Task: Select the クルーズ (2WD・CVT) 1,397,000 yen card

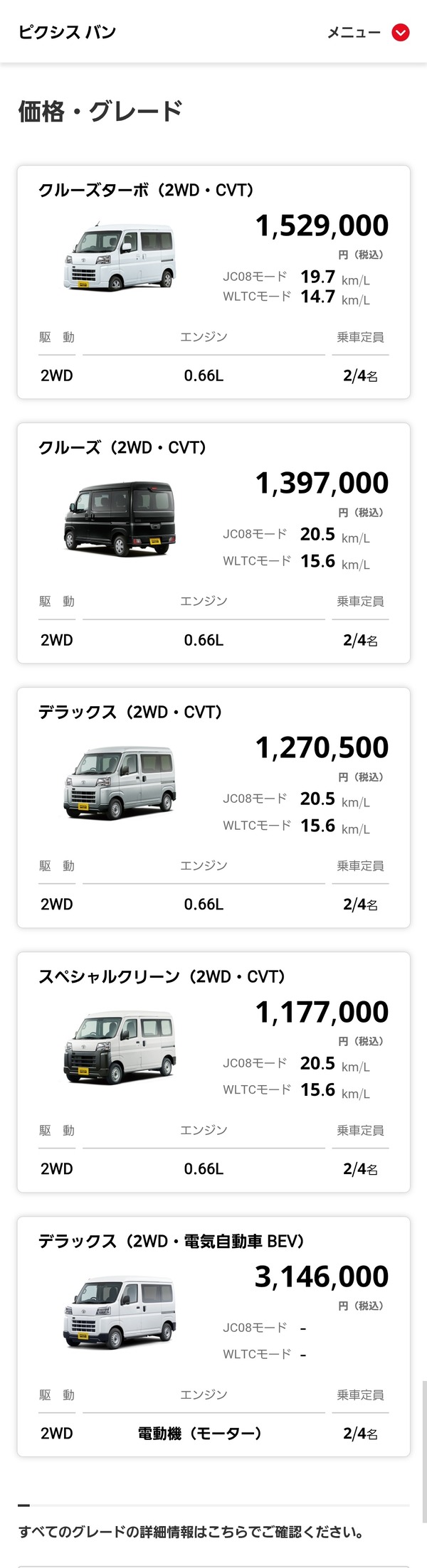Action: pos(213,543)
